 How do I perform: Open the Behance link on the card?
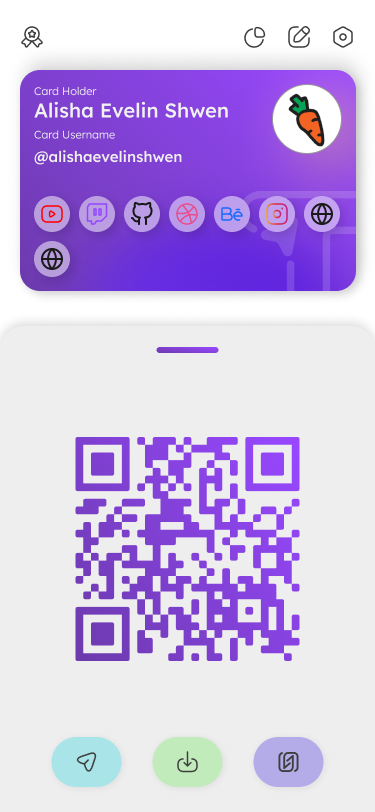232,214
